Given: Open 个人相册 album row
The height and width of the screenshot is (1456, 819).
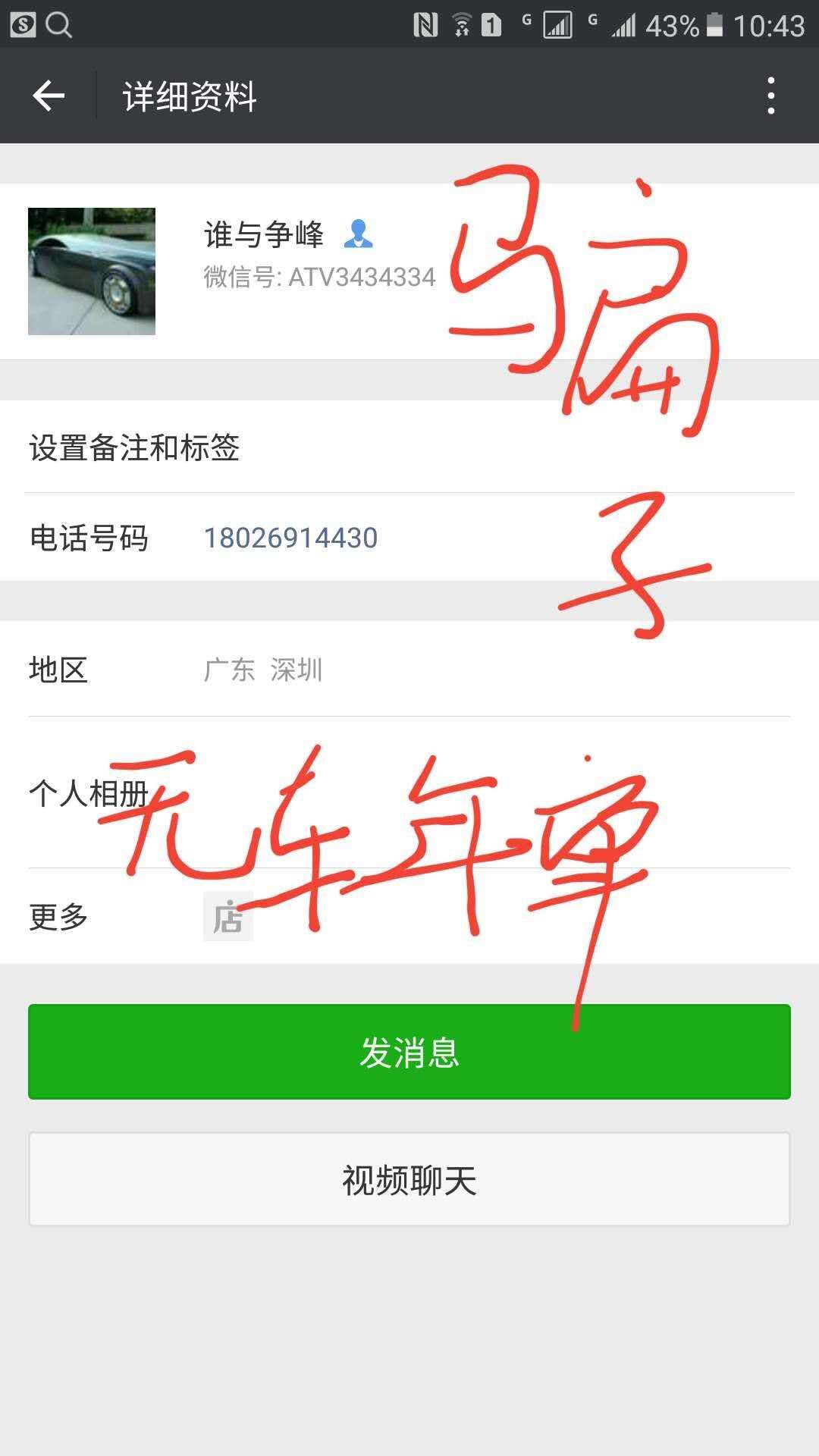Looking at the screenshot, I should pos(409,792).
